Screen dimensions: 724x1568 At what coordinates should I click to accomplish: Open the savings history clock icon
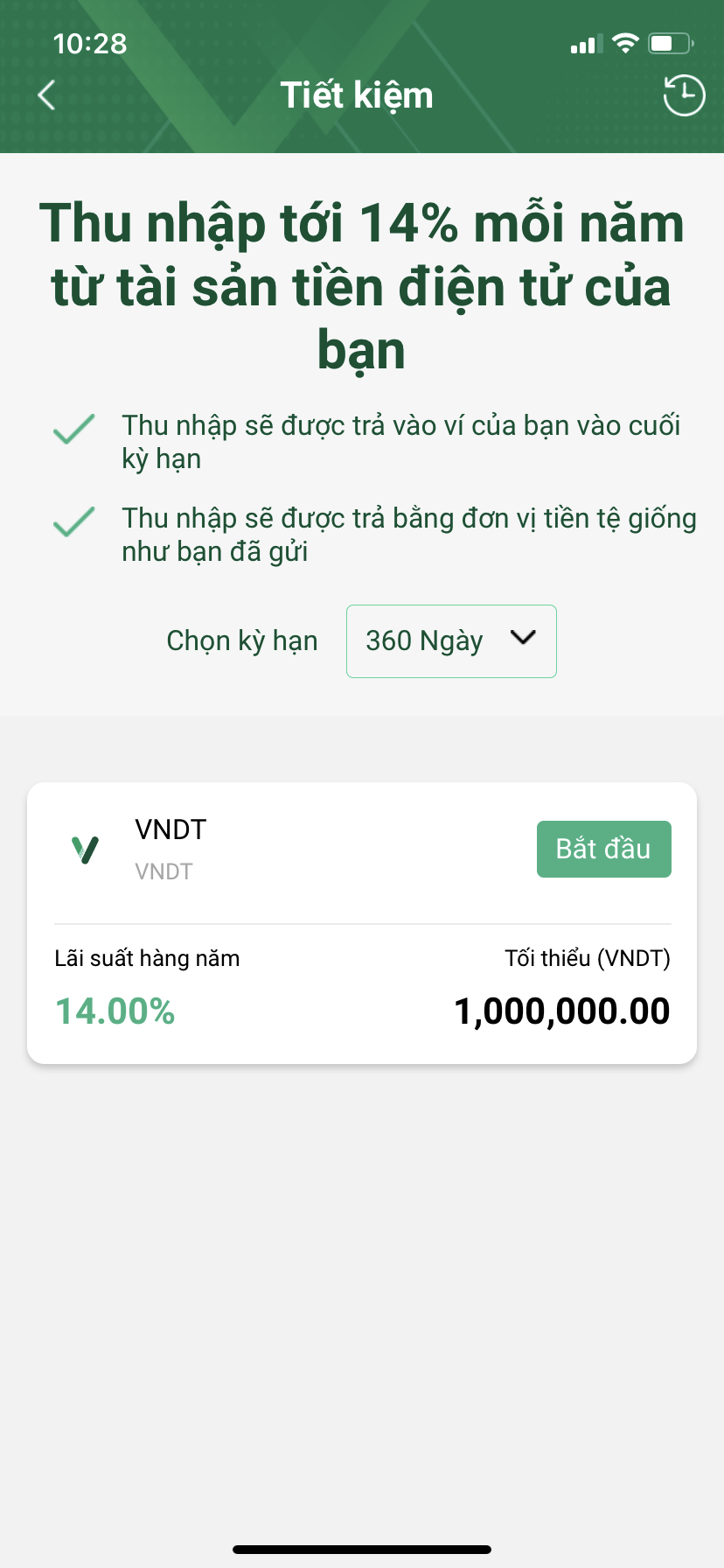click(x=684, y=95)
